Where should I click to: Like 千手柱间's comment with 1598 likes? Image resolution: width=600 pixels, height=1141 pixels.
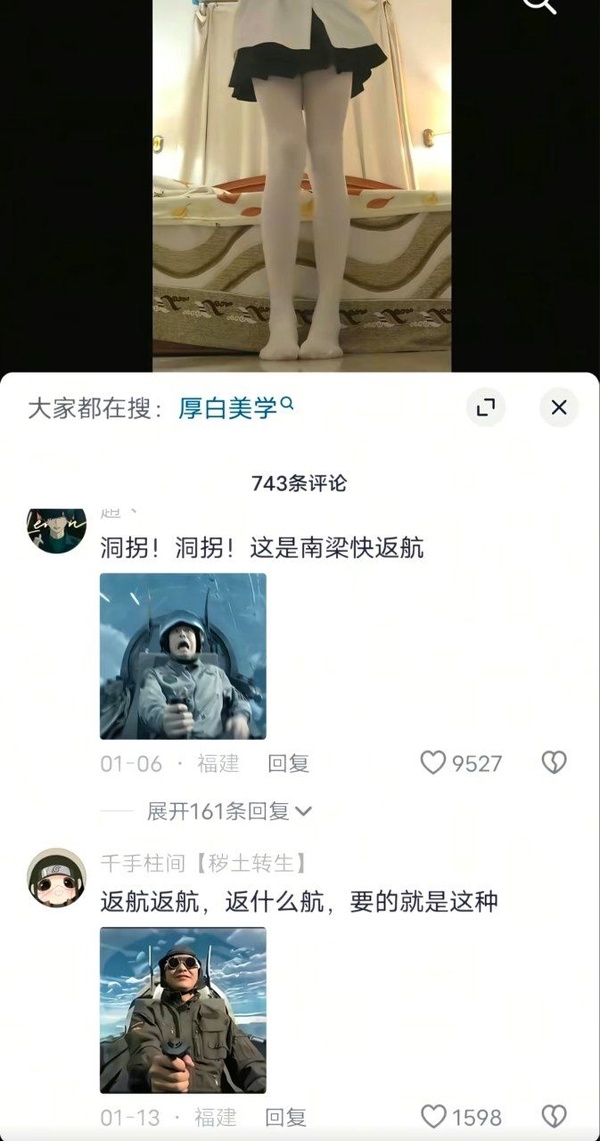point(433,1117)
